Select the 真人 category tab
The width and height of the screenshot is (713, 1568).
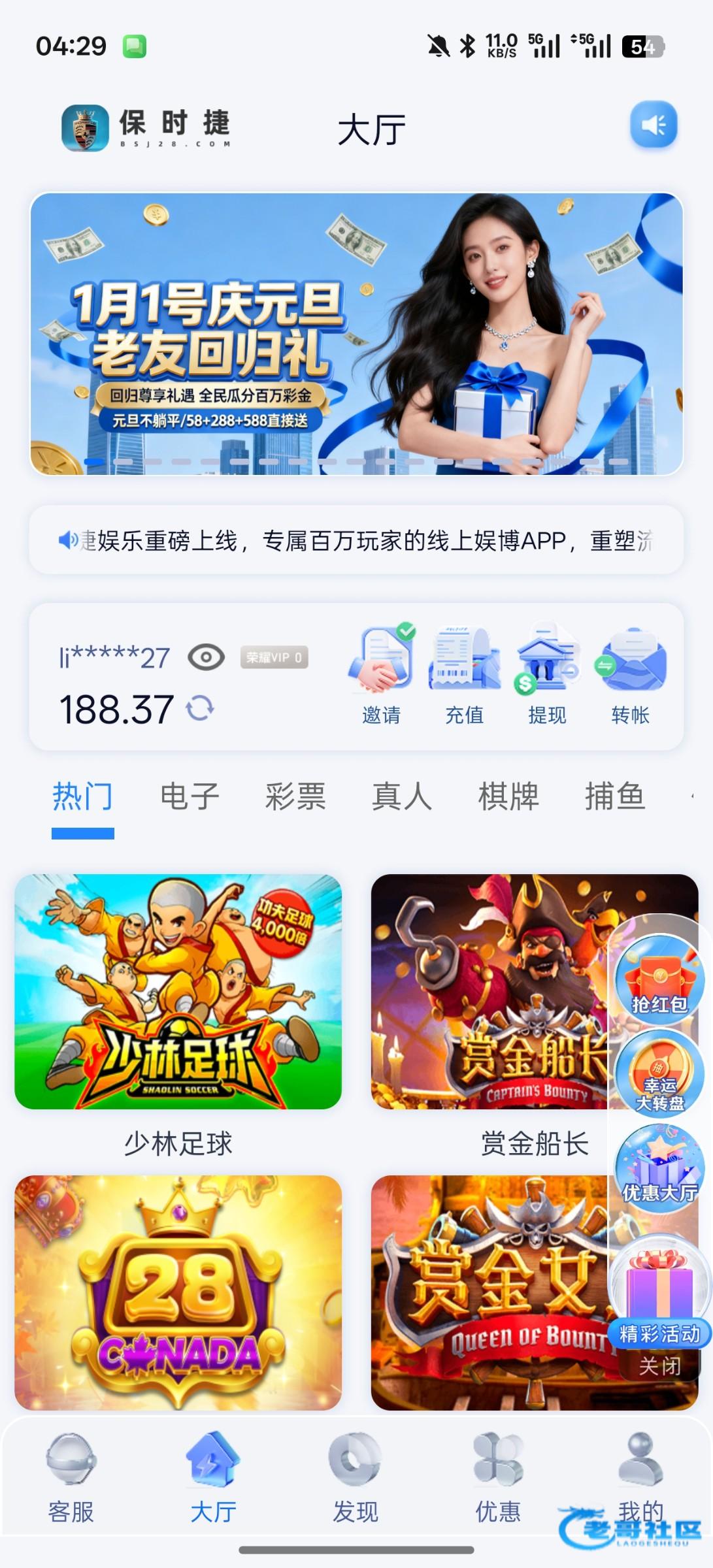click(402, 796)
